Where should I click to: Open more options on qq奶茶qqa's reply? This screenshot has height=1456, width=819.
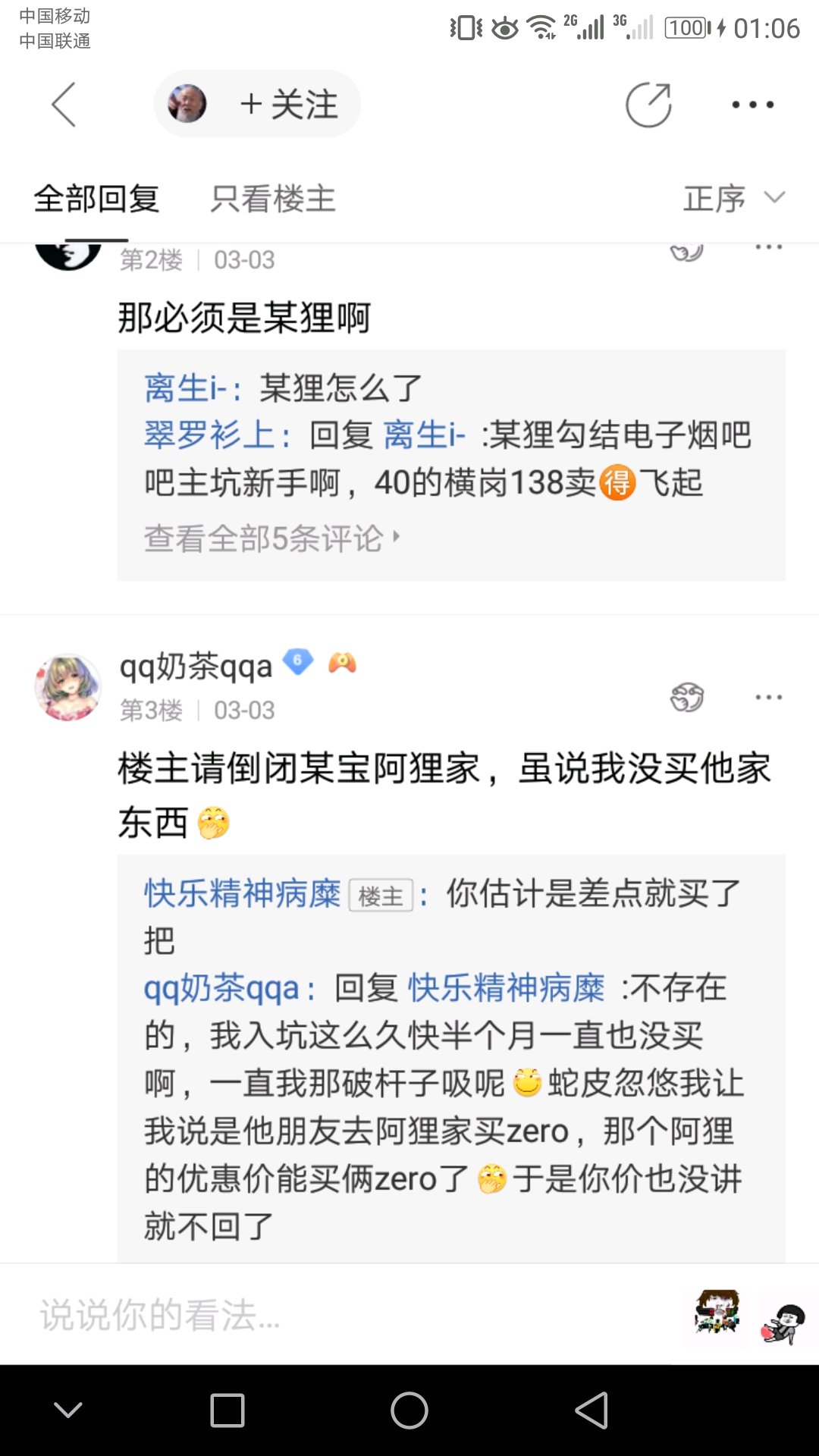tap(768, 697)
